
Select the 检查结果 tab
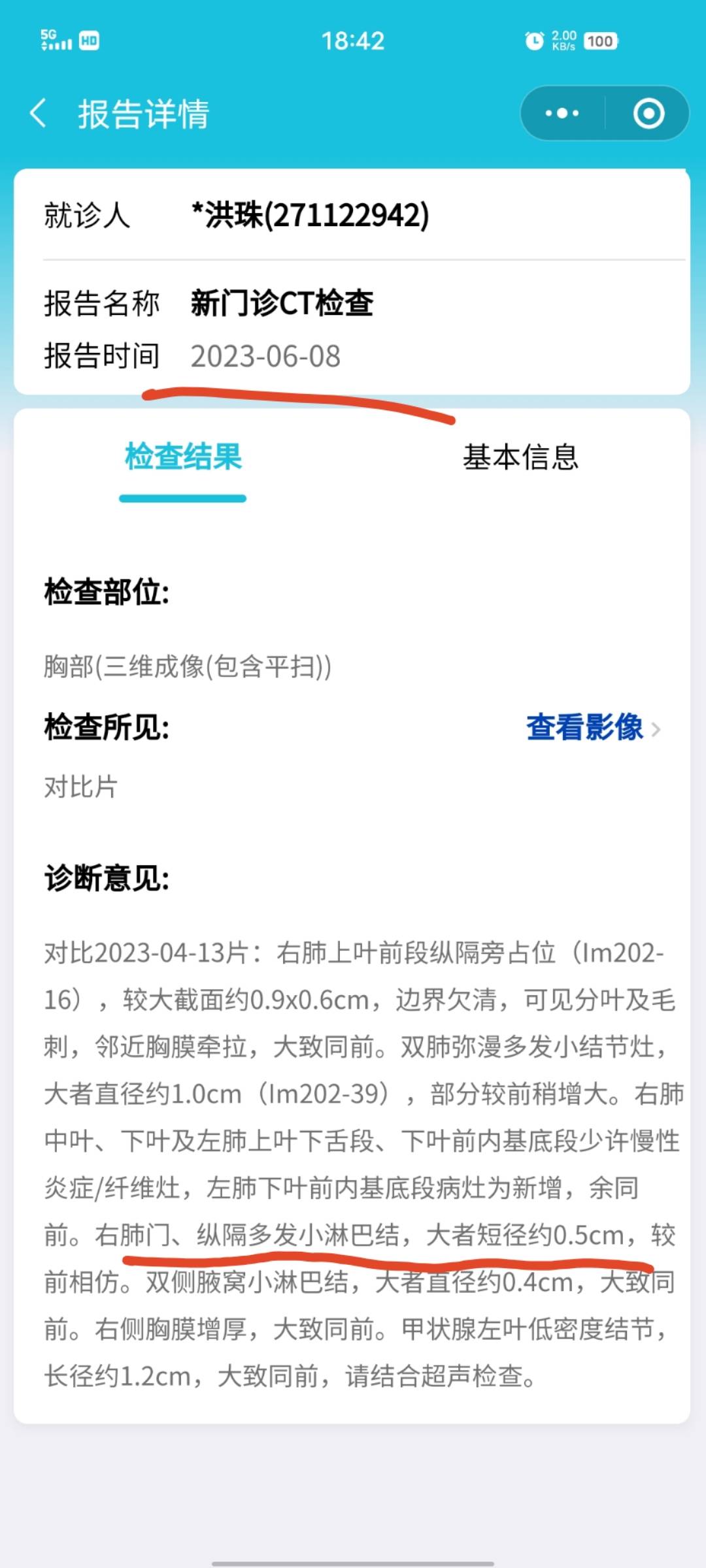184,459
